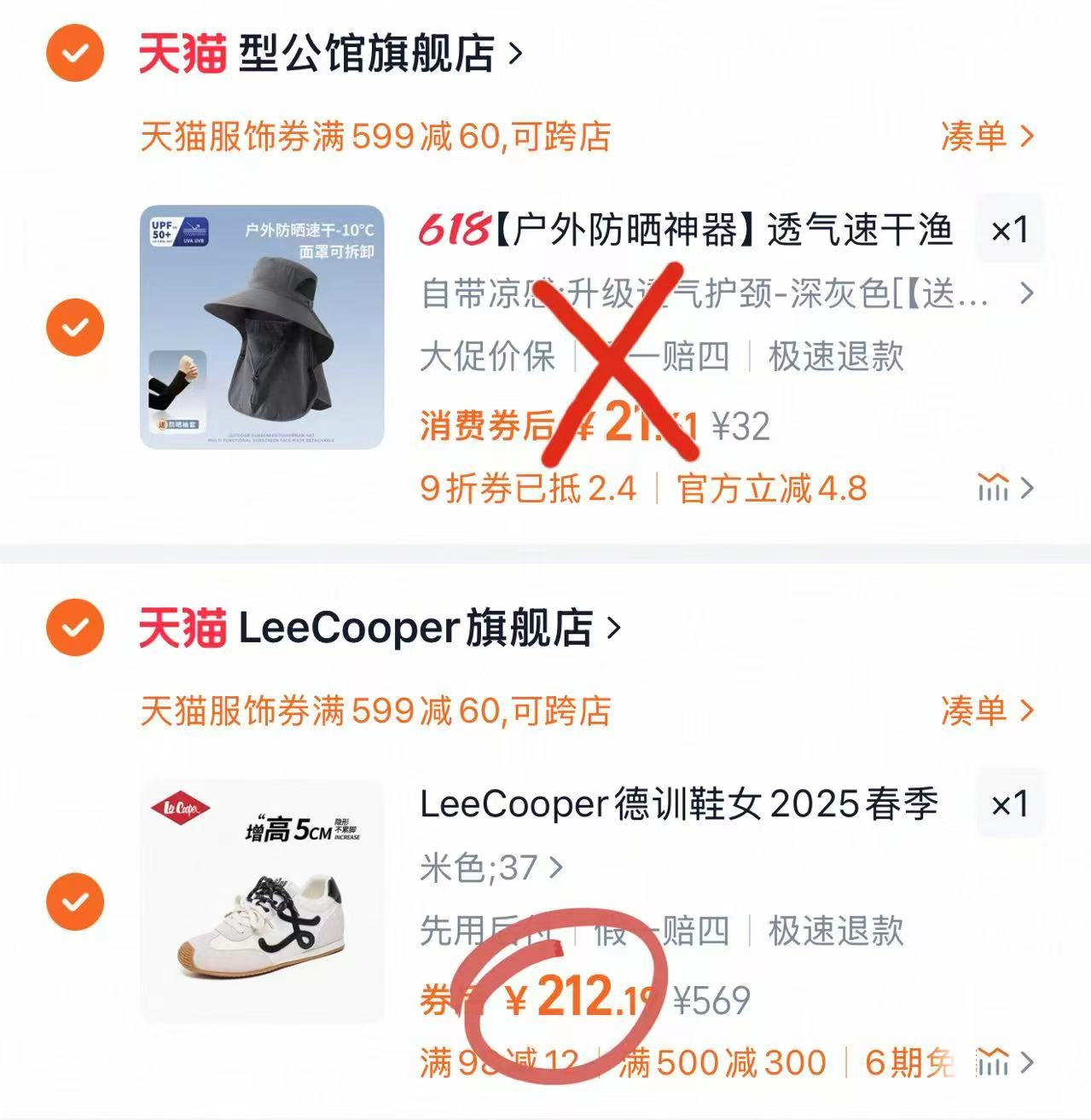Uncheck the 型公馆旗舰店 store checkbox

[75, 53]
